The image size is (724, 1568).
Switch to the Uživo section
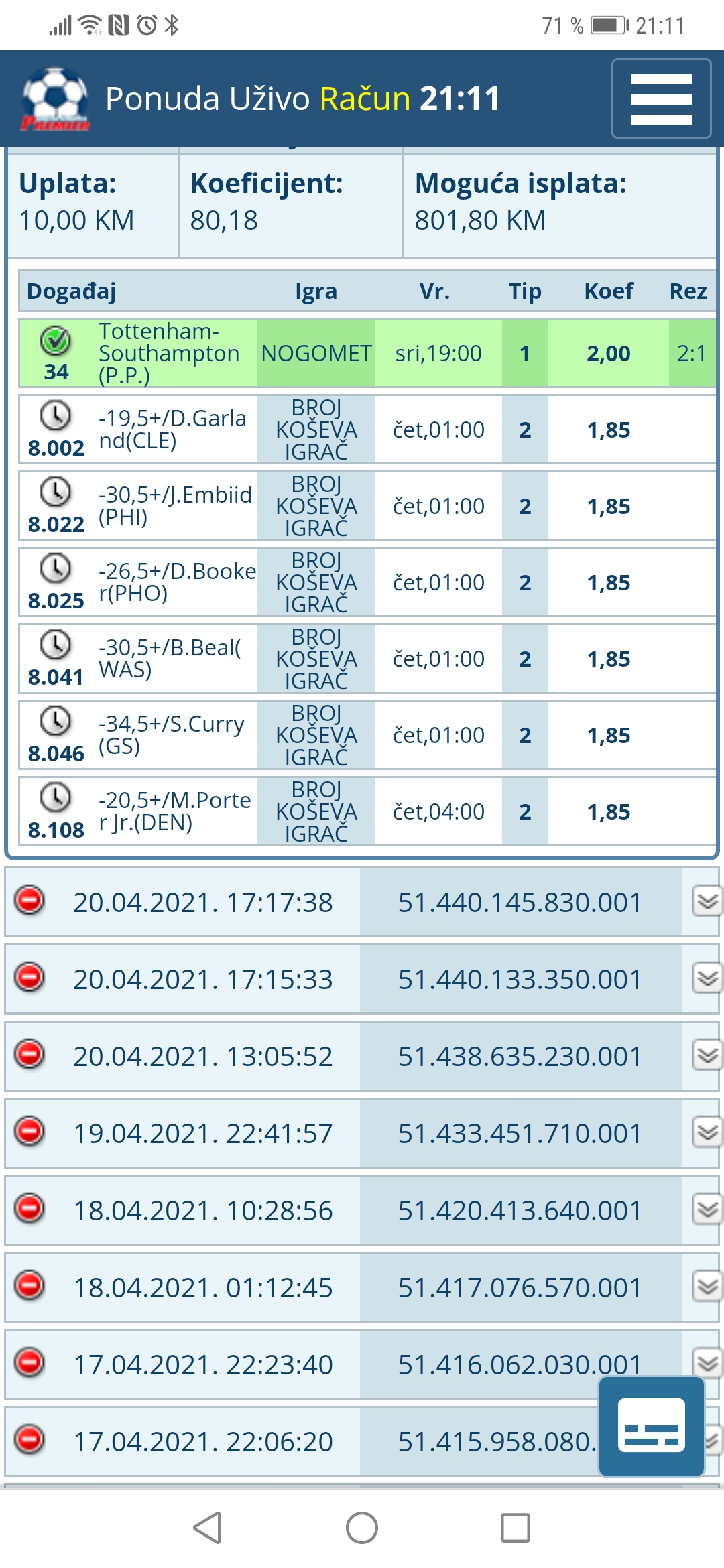269,99
